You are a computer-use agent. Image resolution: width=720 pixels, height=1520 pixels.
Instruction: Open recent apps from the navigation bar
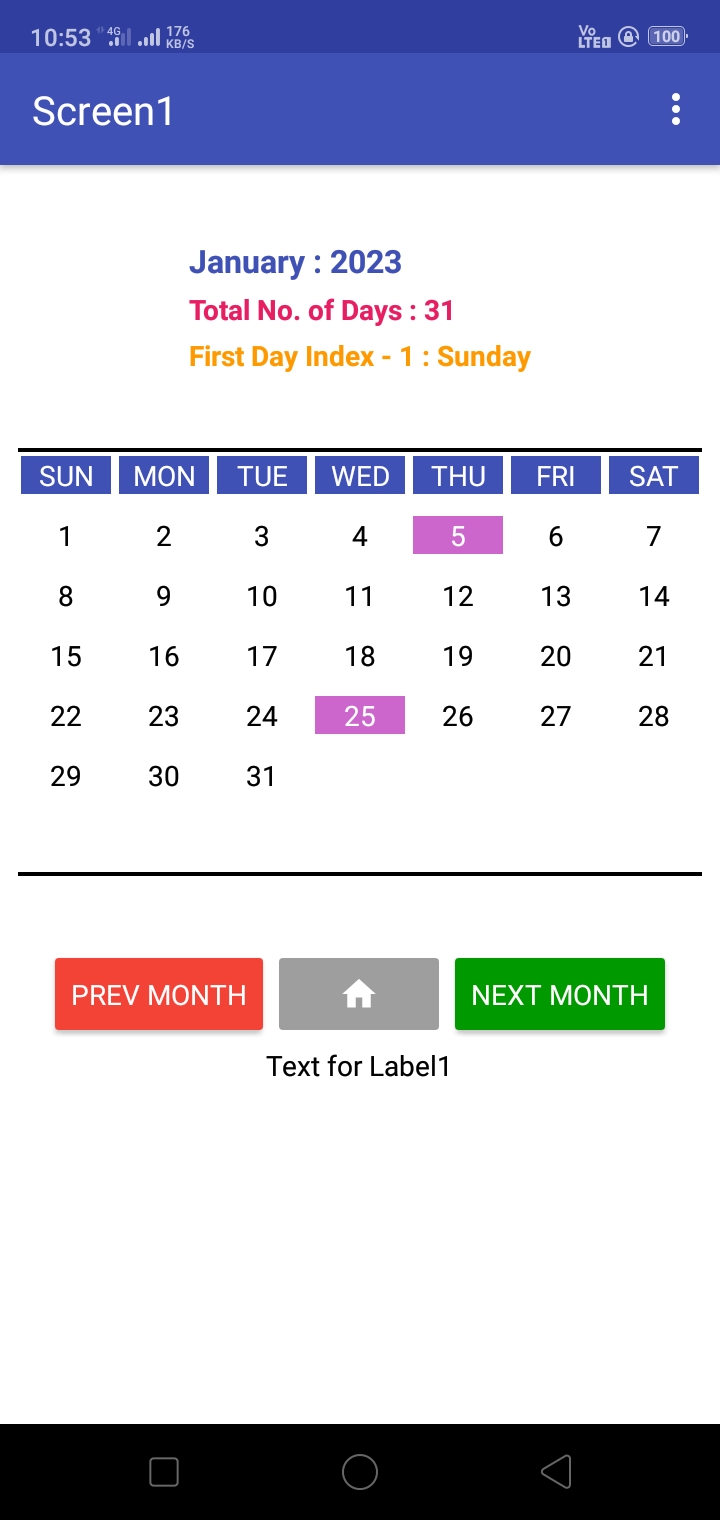[163, 1472]
